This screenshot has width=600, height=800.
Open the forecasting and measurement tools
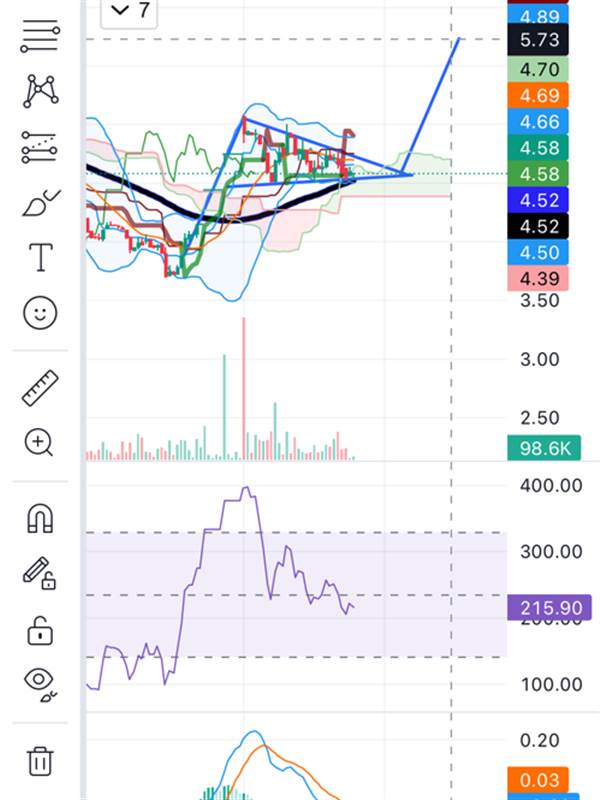click(x=40, y=148)
